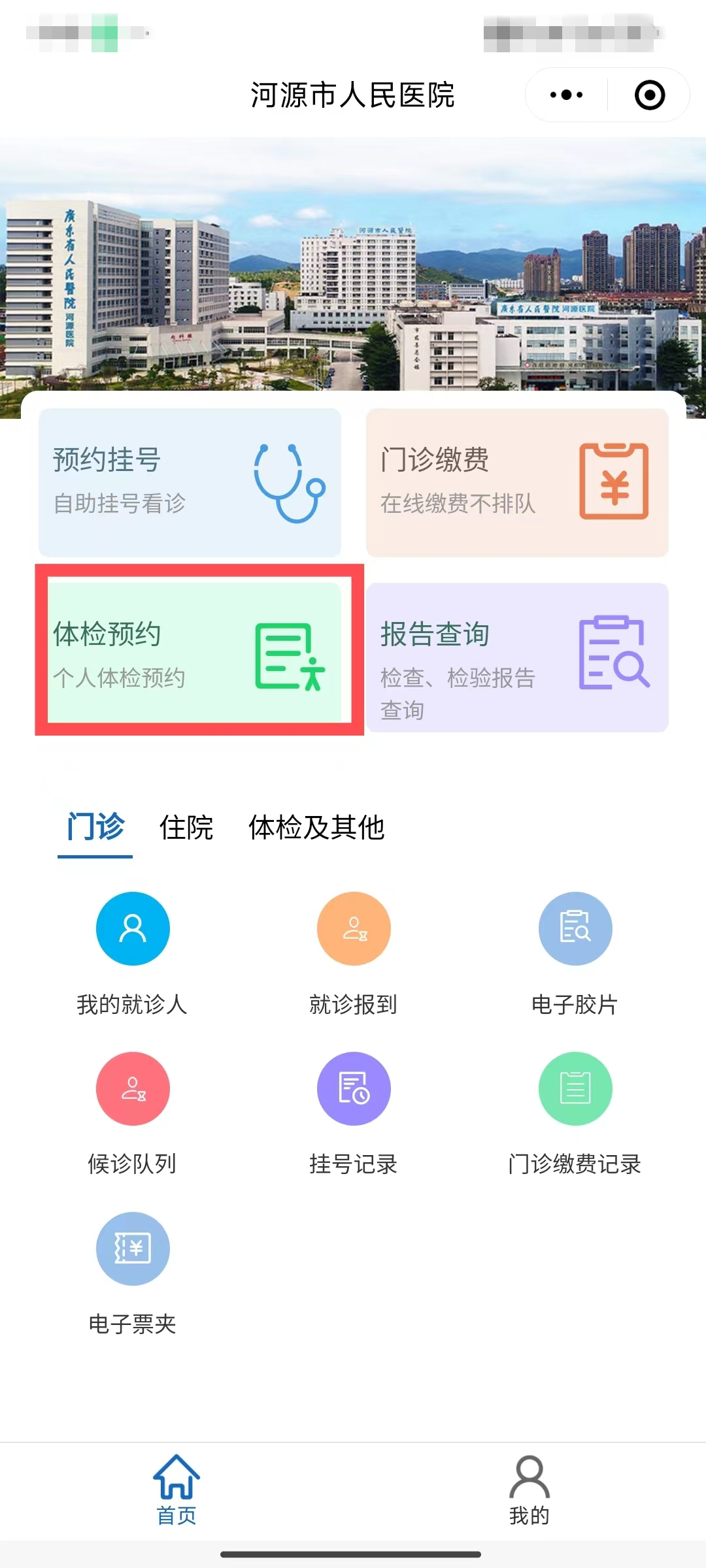This screenshot has height=1568, width=706.
Task: Close the mini program via the circle icon
Action: coord(650,95)
